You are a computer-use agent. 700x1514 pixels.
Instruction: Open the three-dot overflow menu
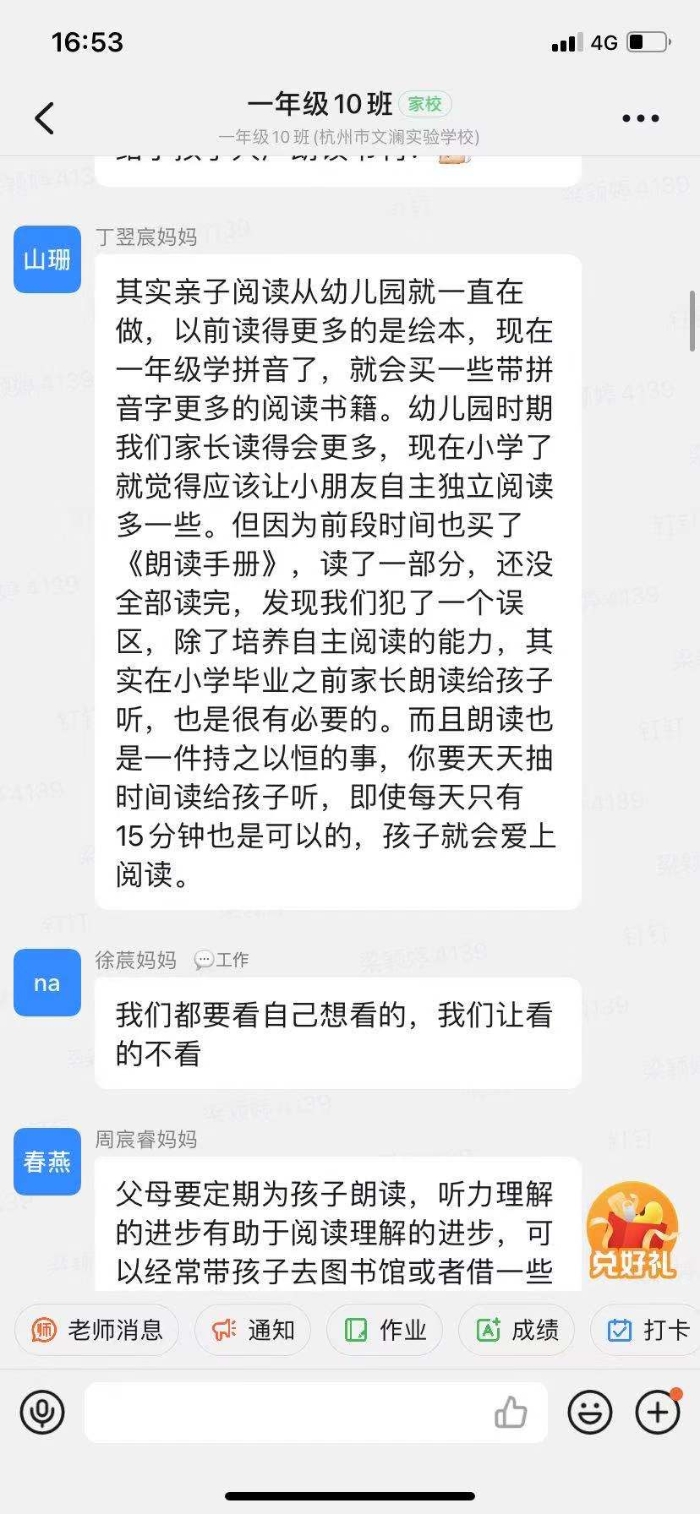point(641,118)
